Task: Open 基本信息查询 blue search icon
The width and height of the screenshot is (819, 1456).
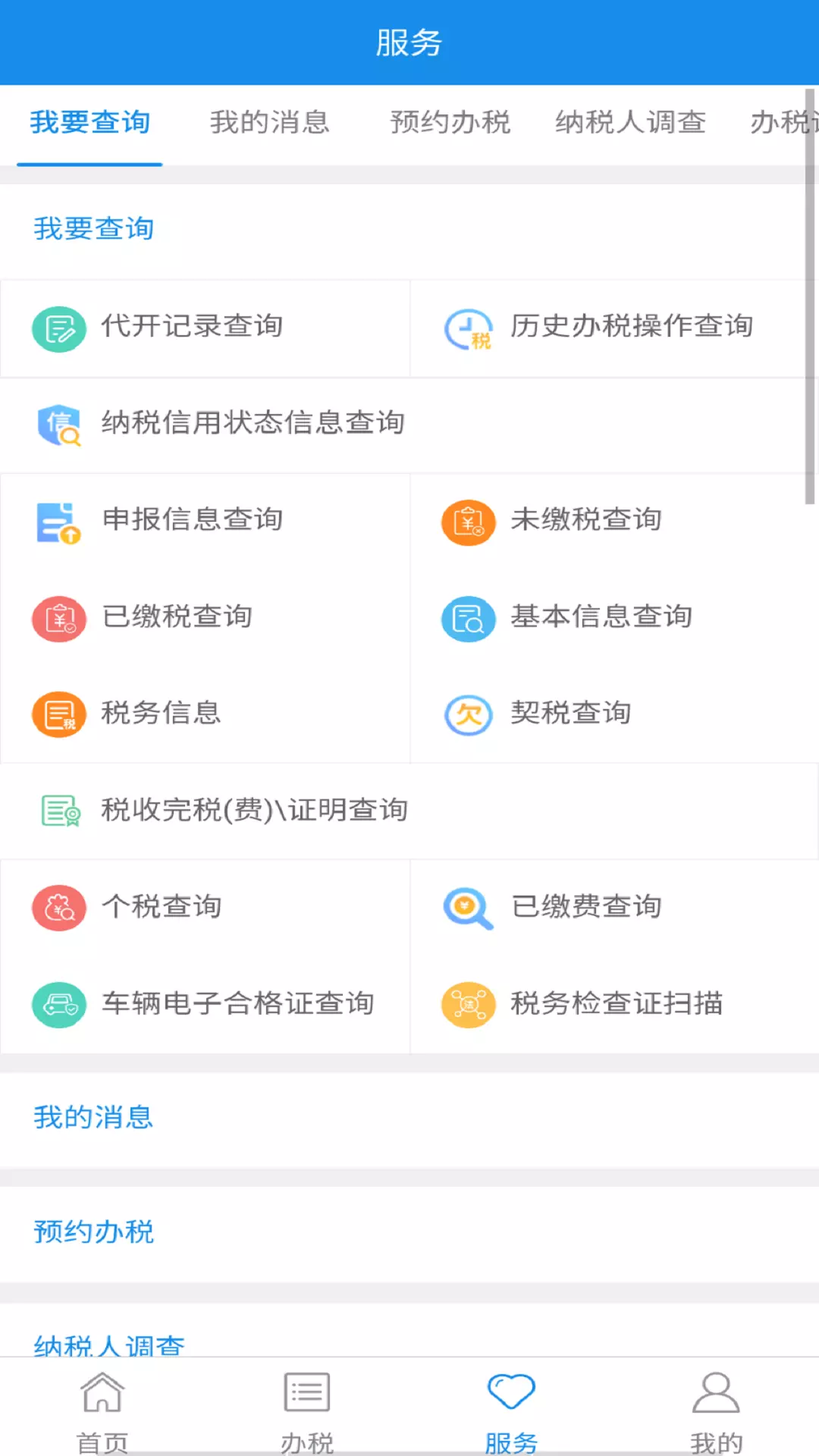Action: (x=468, y=618)
